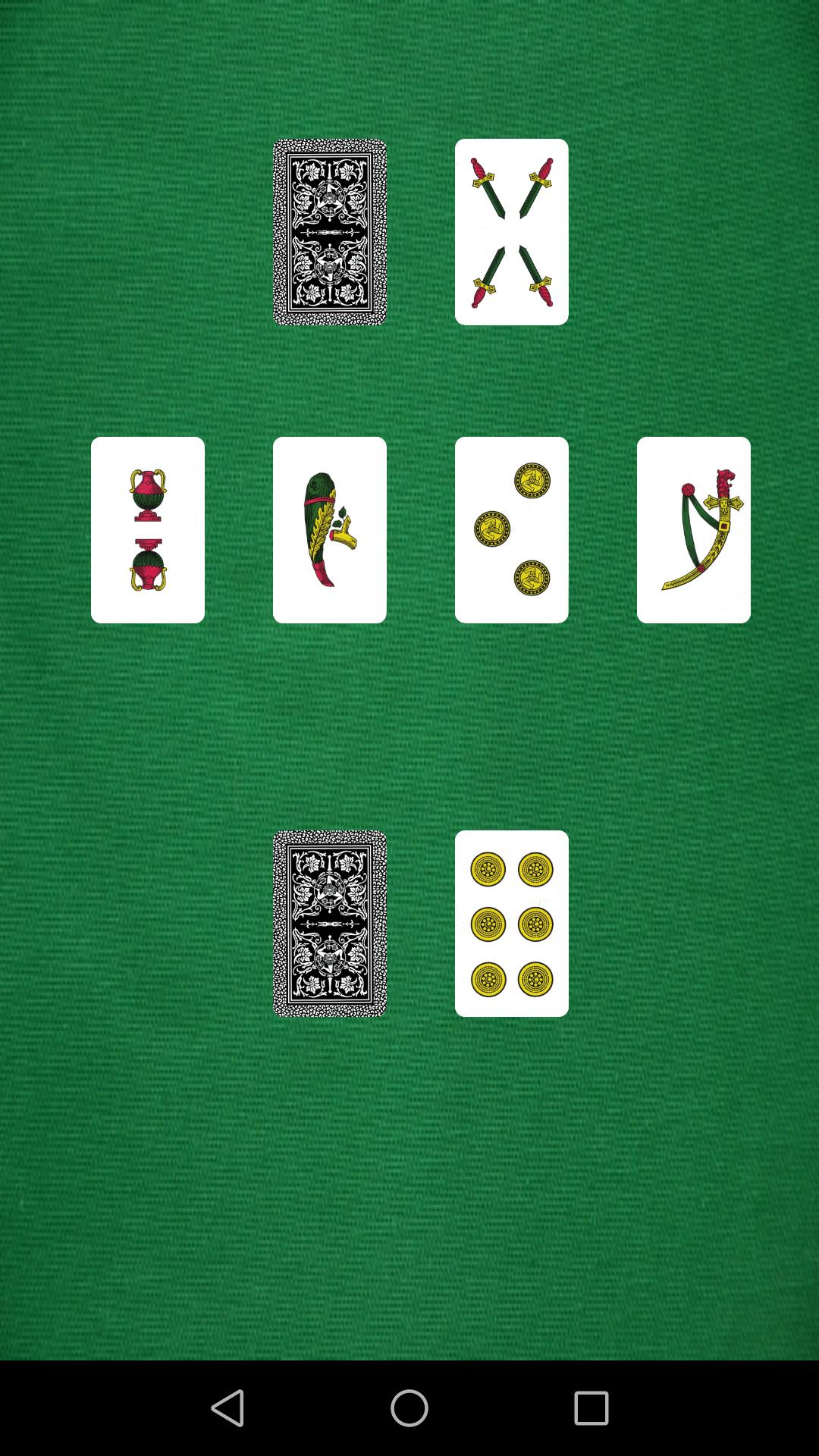Pick the ace of clubs card
The height and width of the screenshot is (1456, 819).
(x=329, y=529)
